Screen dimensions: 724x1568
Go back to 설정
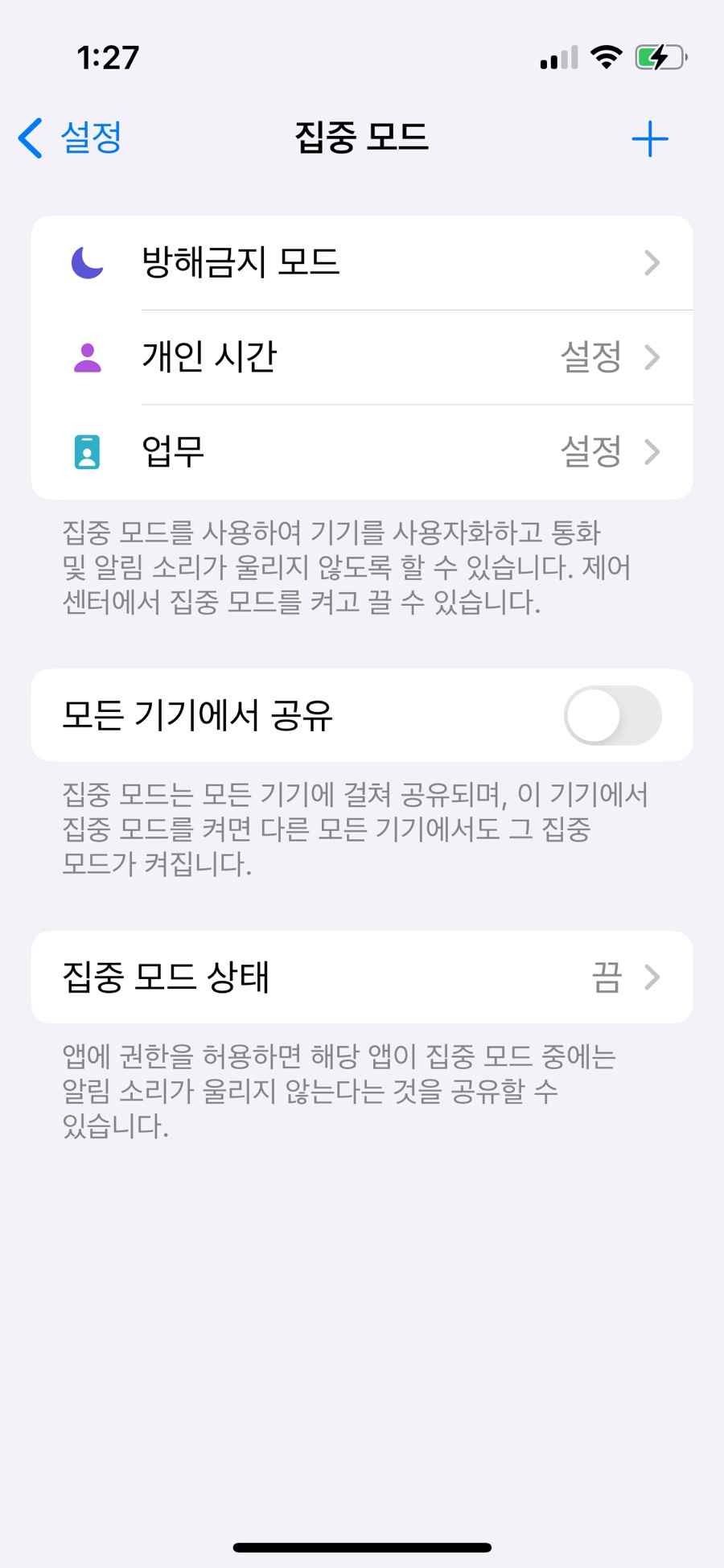[x=71, y=138]
